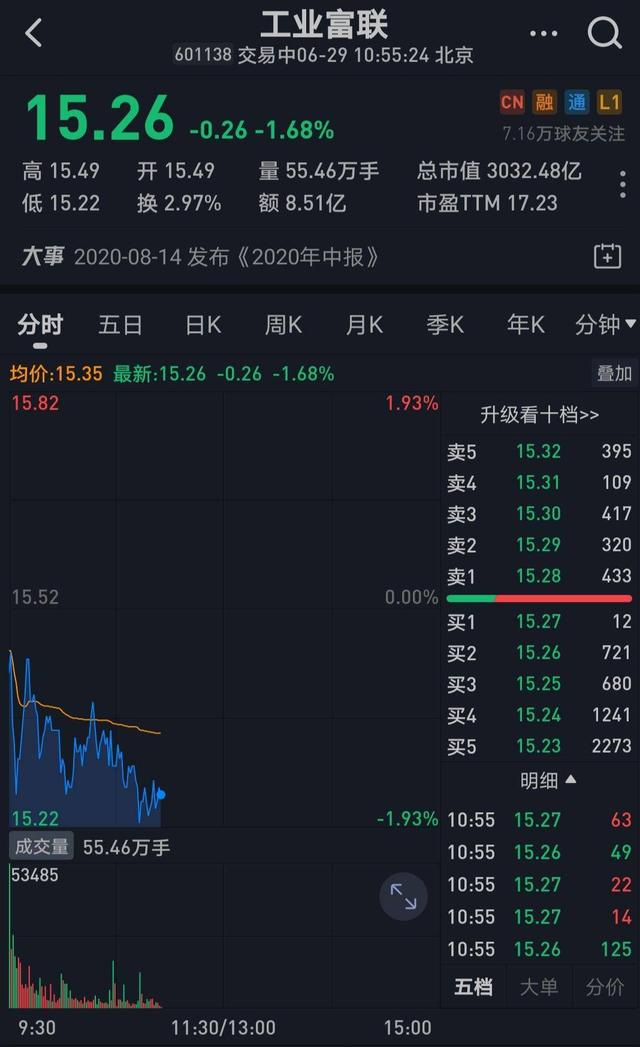Tap the 叠加 overlay button
Viewport: 640px width, 1047px height.
614,374
